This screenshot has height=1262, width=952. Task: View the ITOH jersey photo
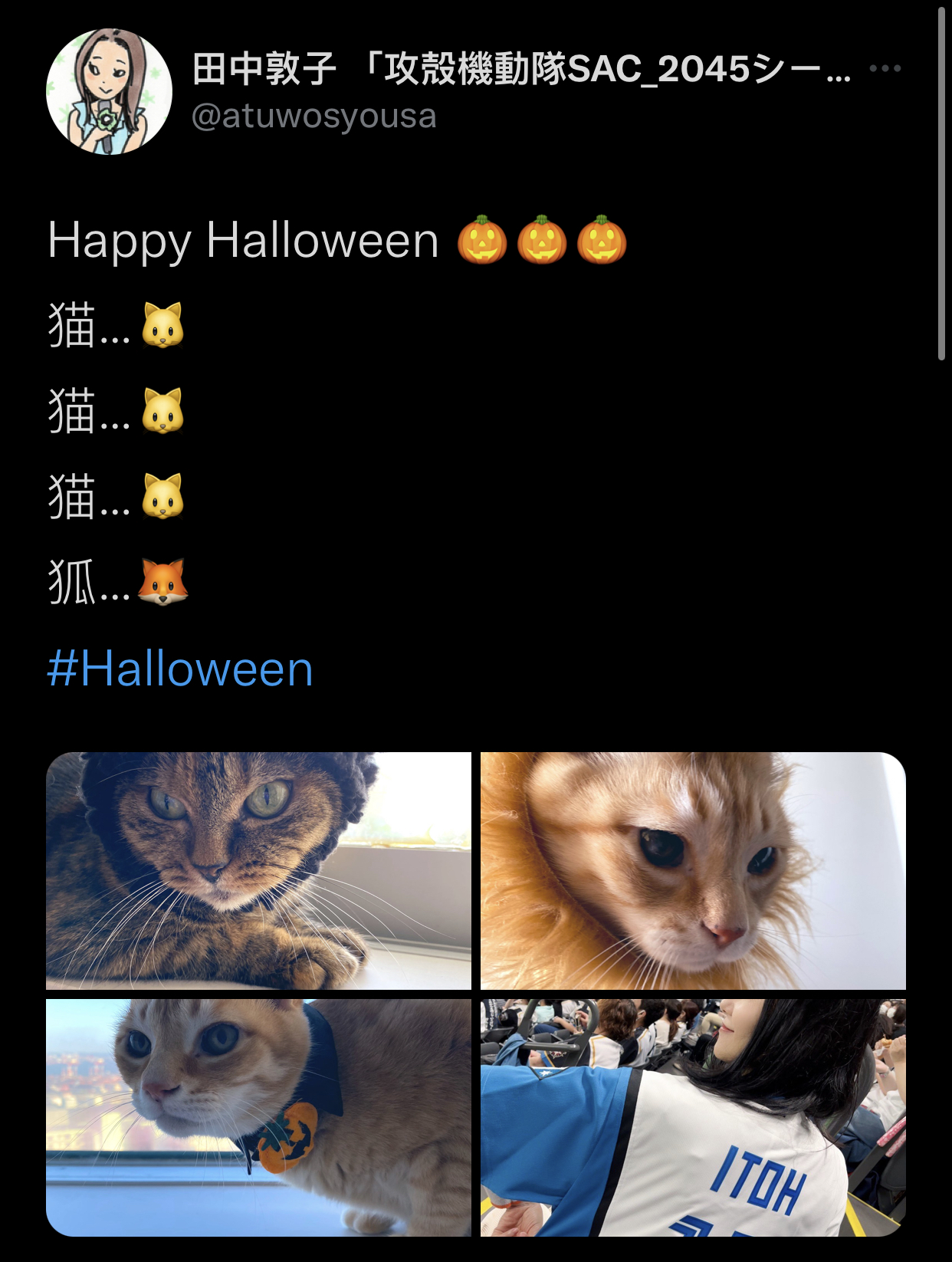pyautogui.click(x=692, y=1116)
